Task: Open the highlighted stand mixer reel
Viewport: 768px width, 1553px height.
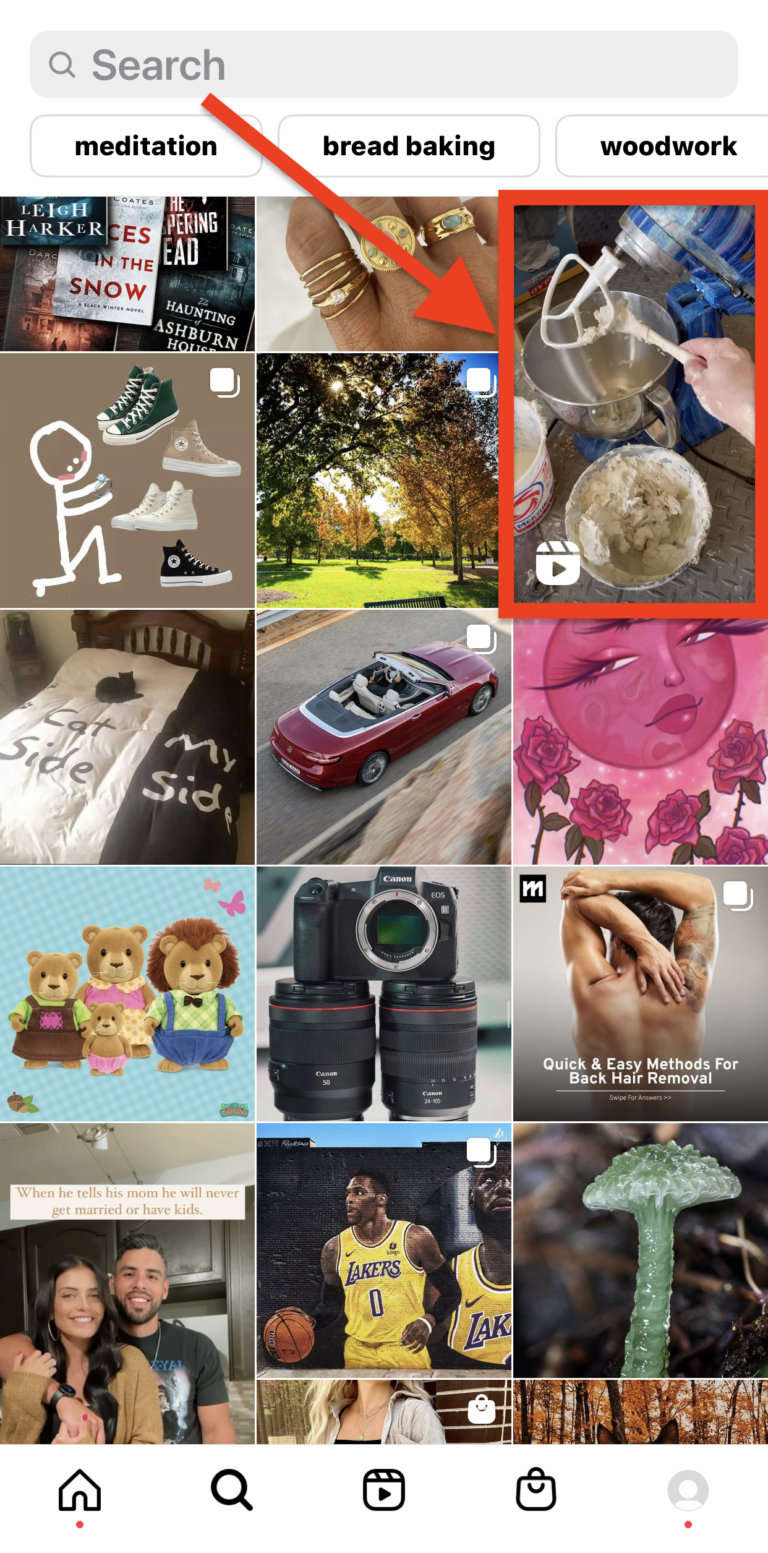Action: 636,402
